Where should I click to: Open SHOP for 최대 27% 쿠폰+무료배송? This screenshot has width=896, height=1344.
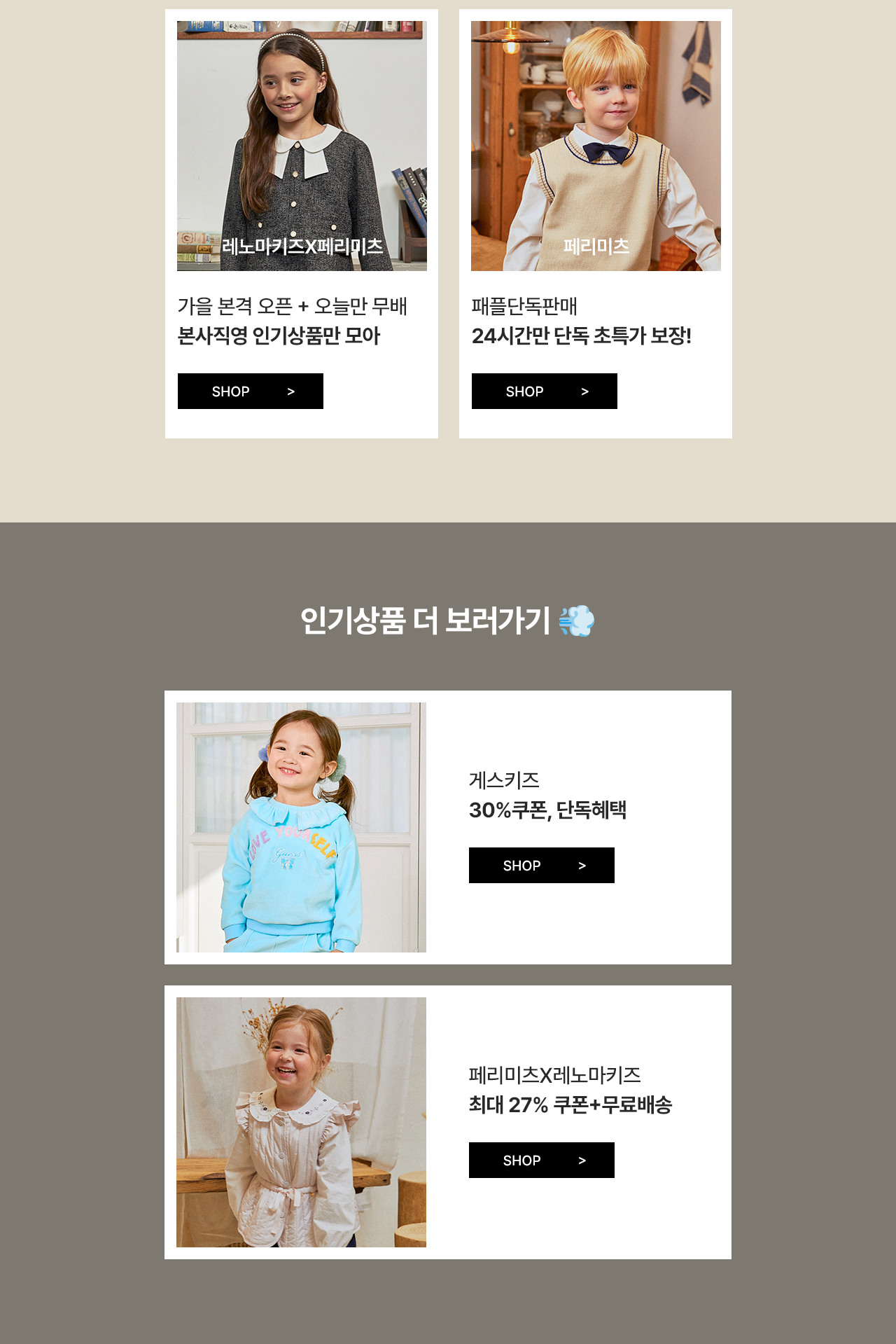click(541, 1160)
